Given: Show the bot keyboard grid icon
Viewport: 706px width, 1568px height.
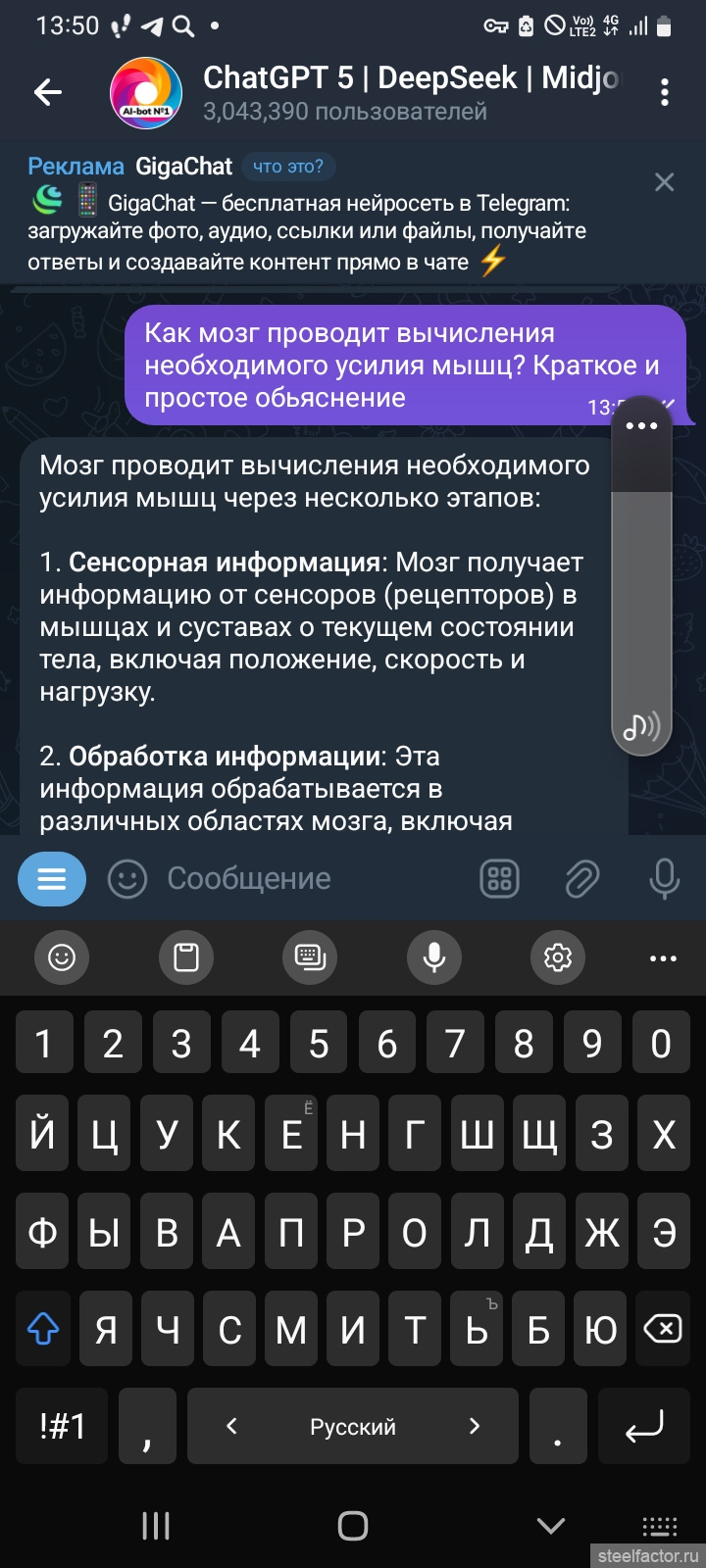Looking at the screenshot, I should click(x=499, y=879).
